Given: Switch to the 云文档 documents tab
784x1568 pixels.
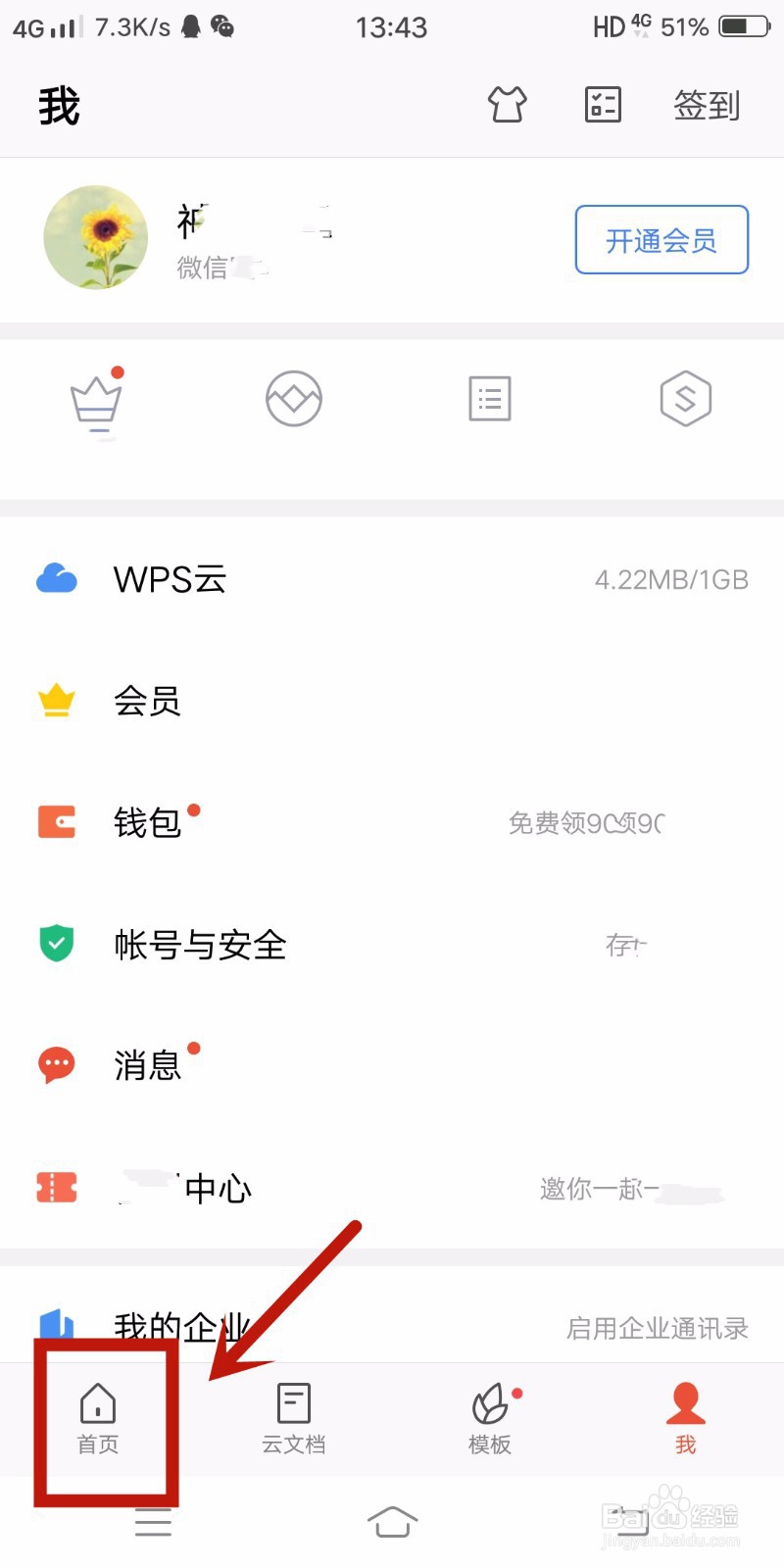Looking at the screenshot, I should click(293, 1419).
